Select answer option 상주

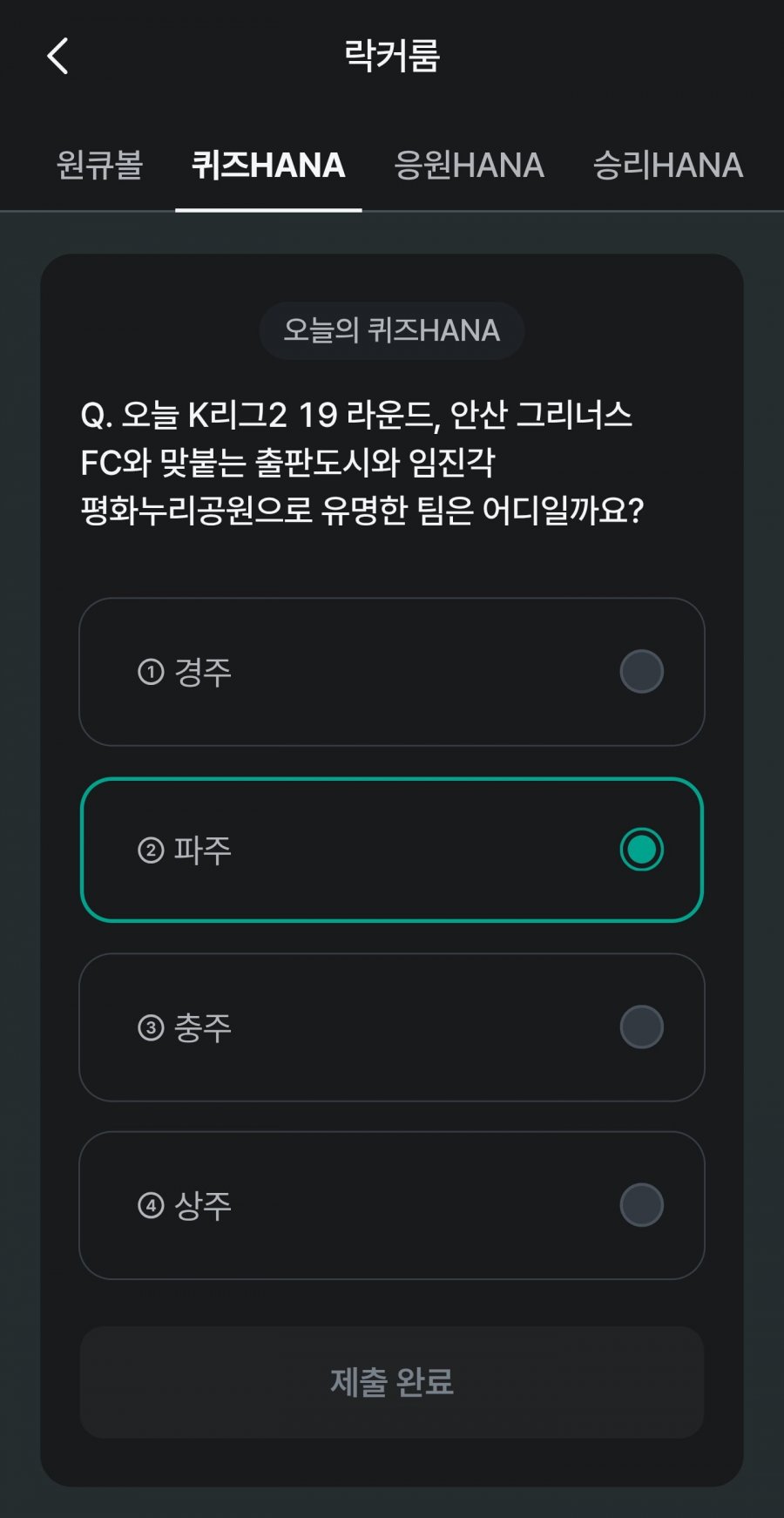[392, 1205]
